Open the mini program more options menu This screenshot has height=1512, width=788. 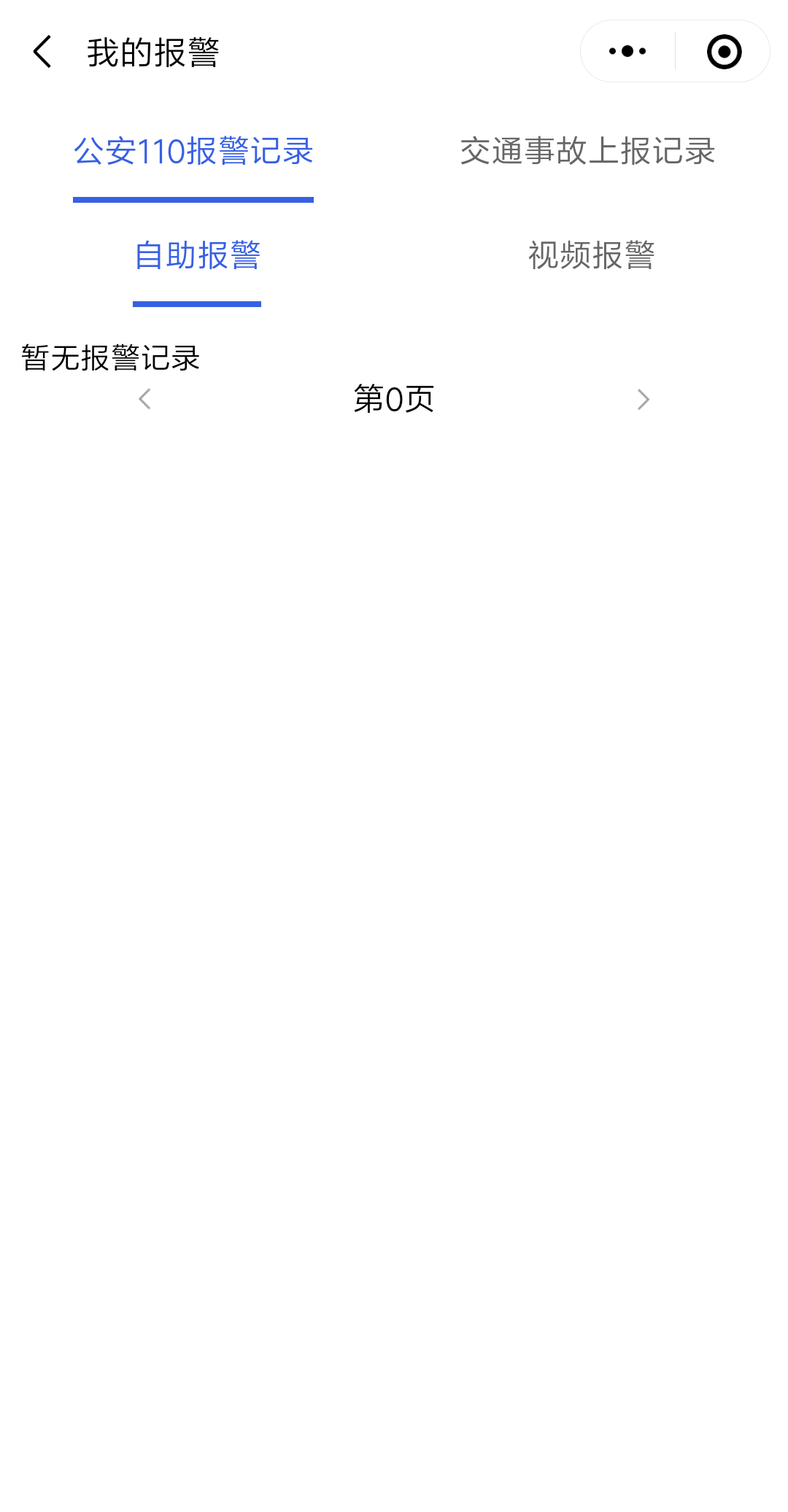click(627, 52)
